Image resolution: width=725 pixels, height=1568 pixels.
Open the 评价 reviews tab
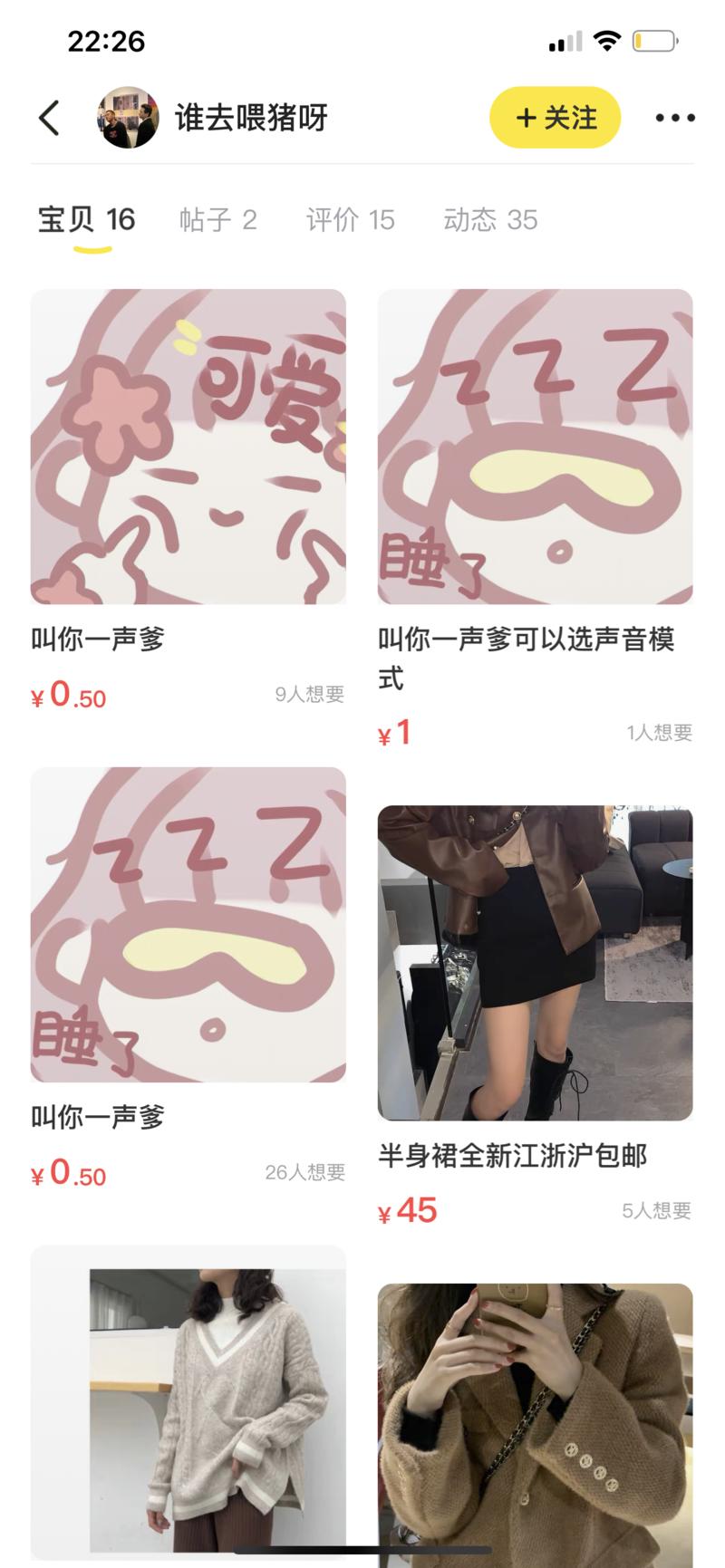pos(349,219)
